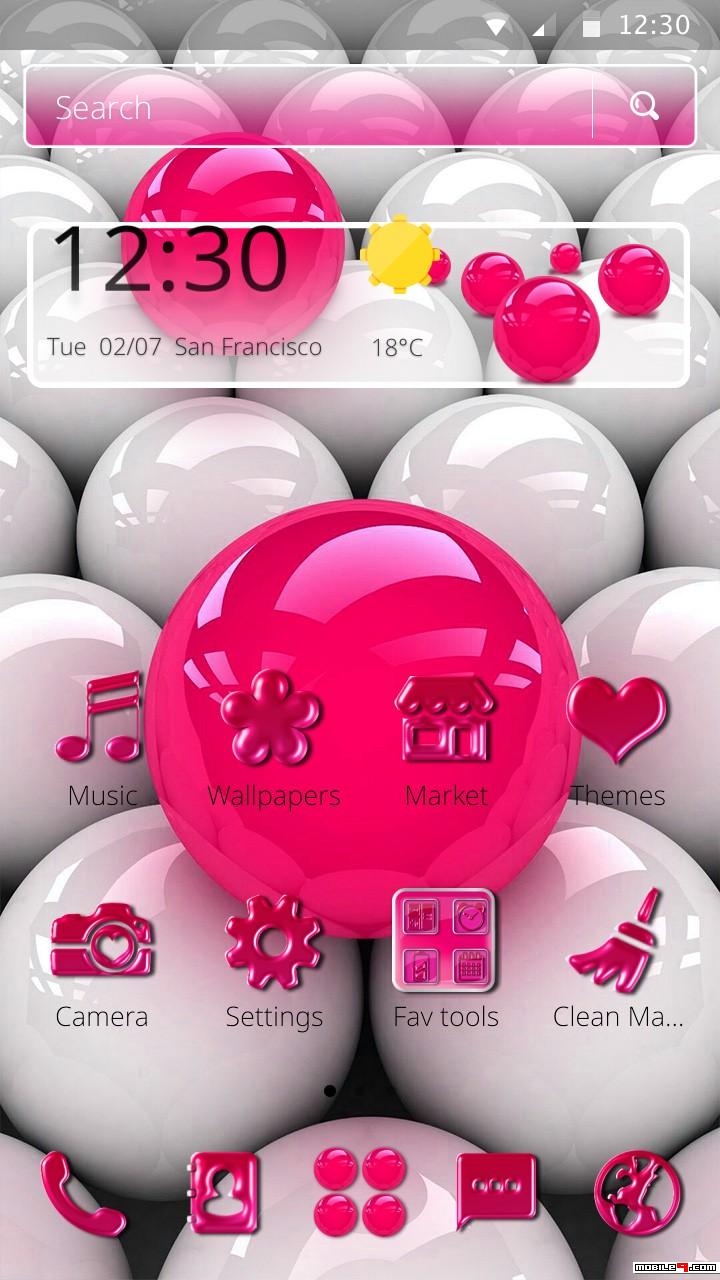This screenshot has height=1280, width=720.
Task: Open the browser globe icon in the dock
Action: click(636, 1192)
